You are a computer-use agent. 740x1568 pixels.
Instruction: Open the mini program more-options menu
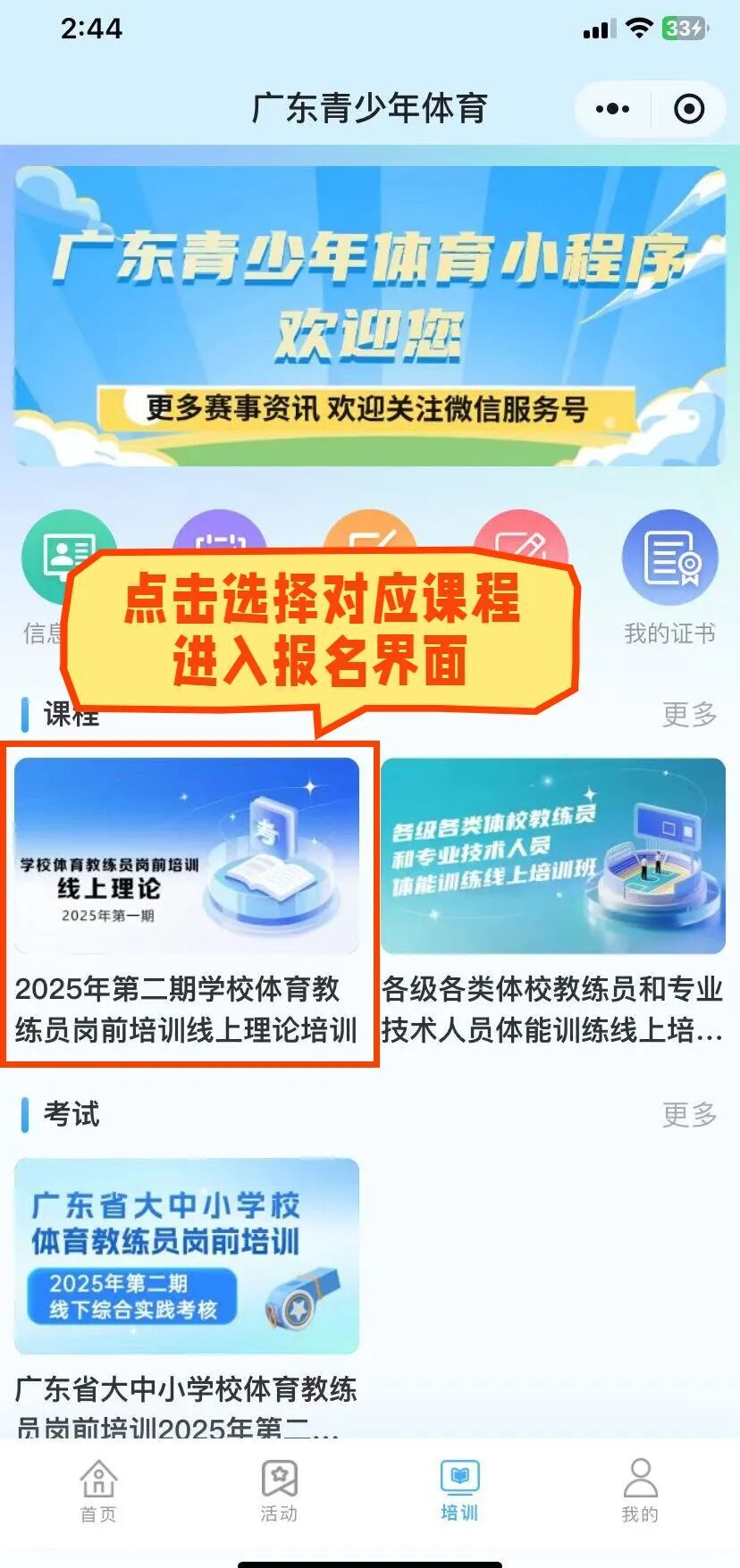[612, 109]
